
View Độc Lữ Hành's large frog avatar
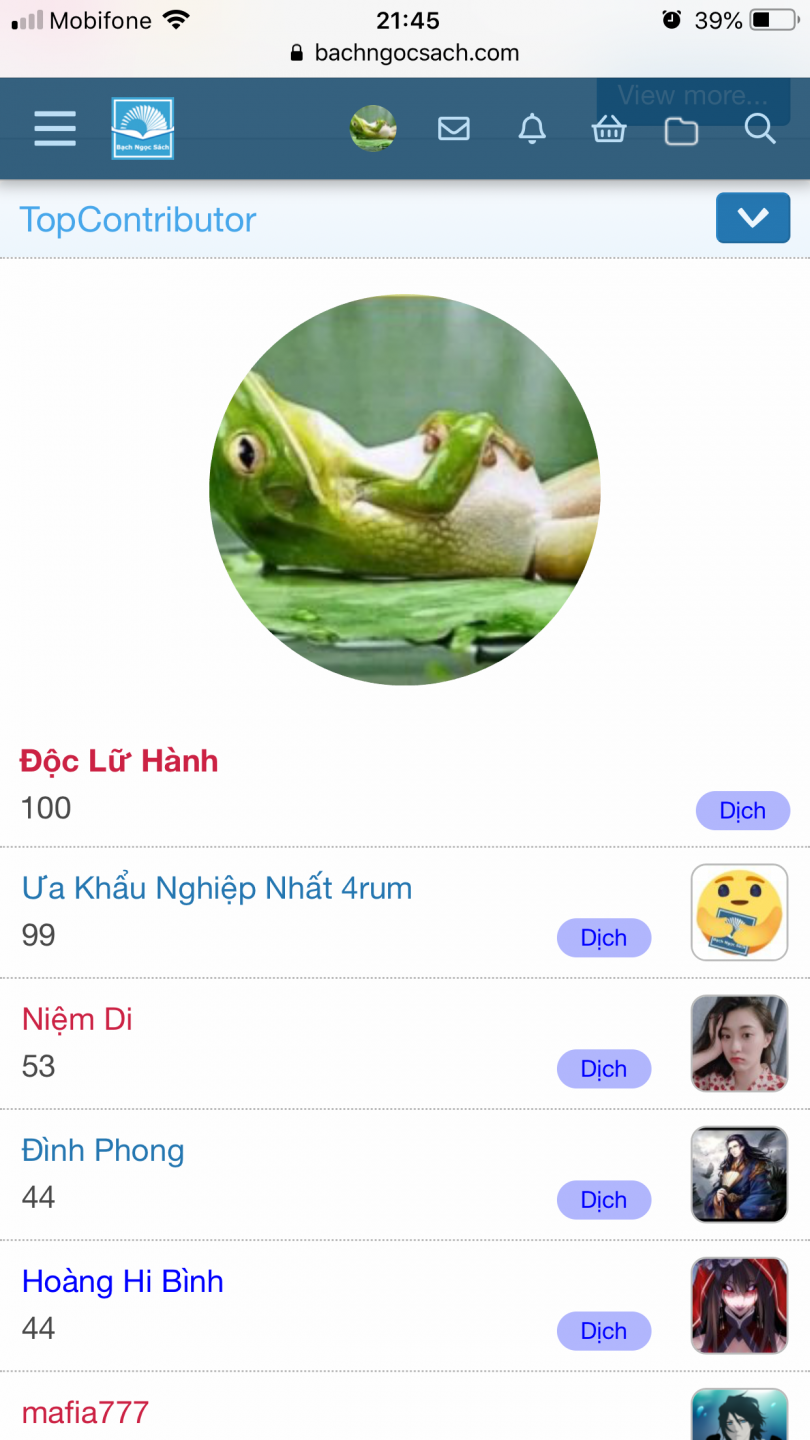[x=405, y=490]
